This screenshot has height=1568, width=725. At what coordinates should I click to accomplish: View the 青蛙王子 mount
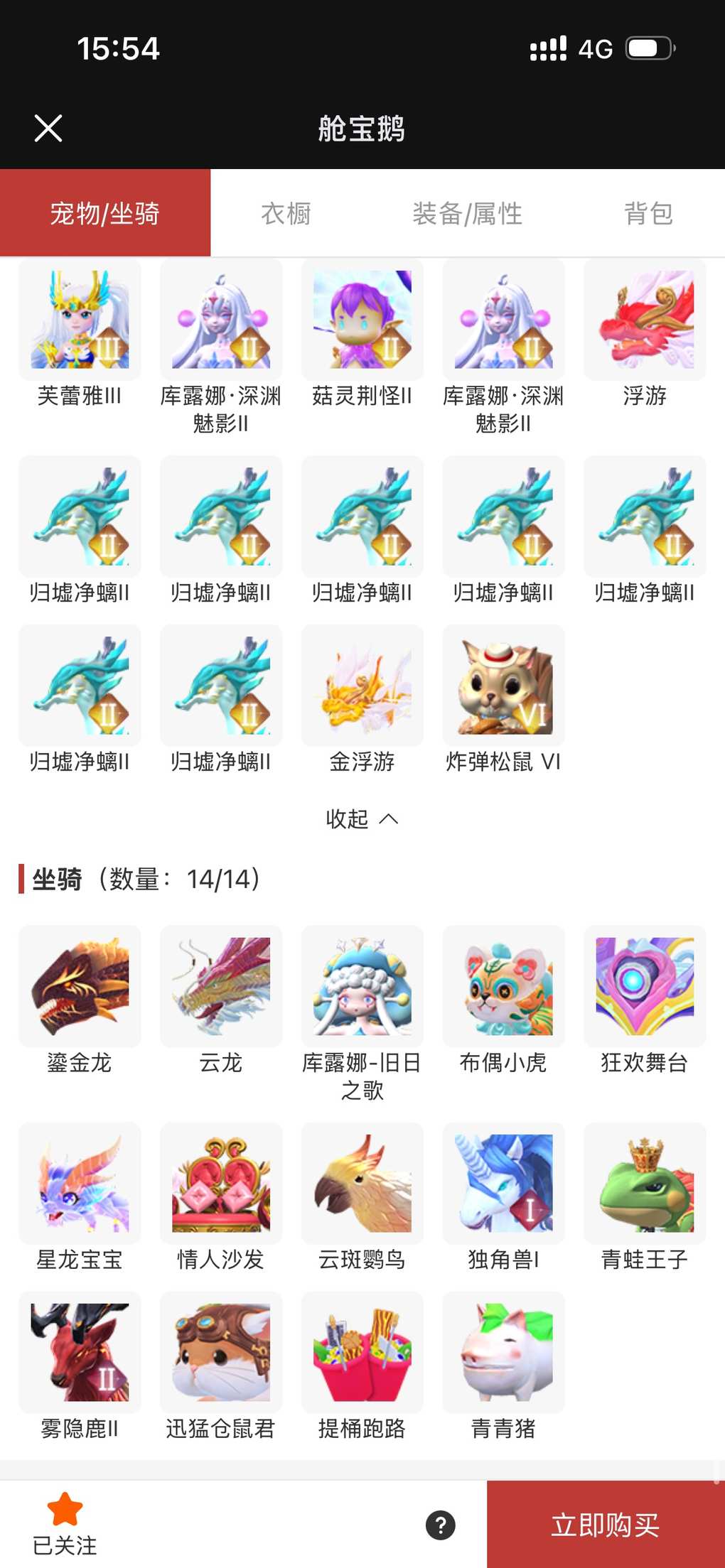tap(645, 1184)
